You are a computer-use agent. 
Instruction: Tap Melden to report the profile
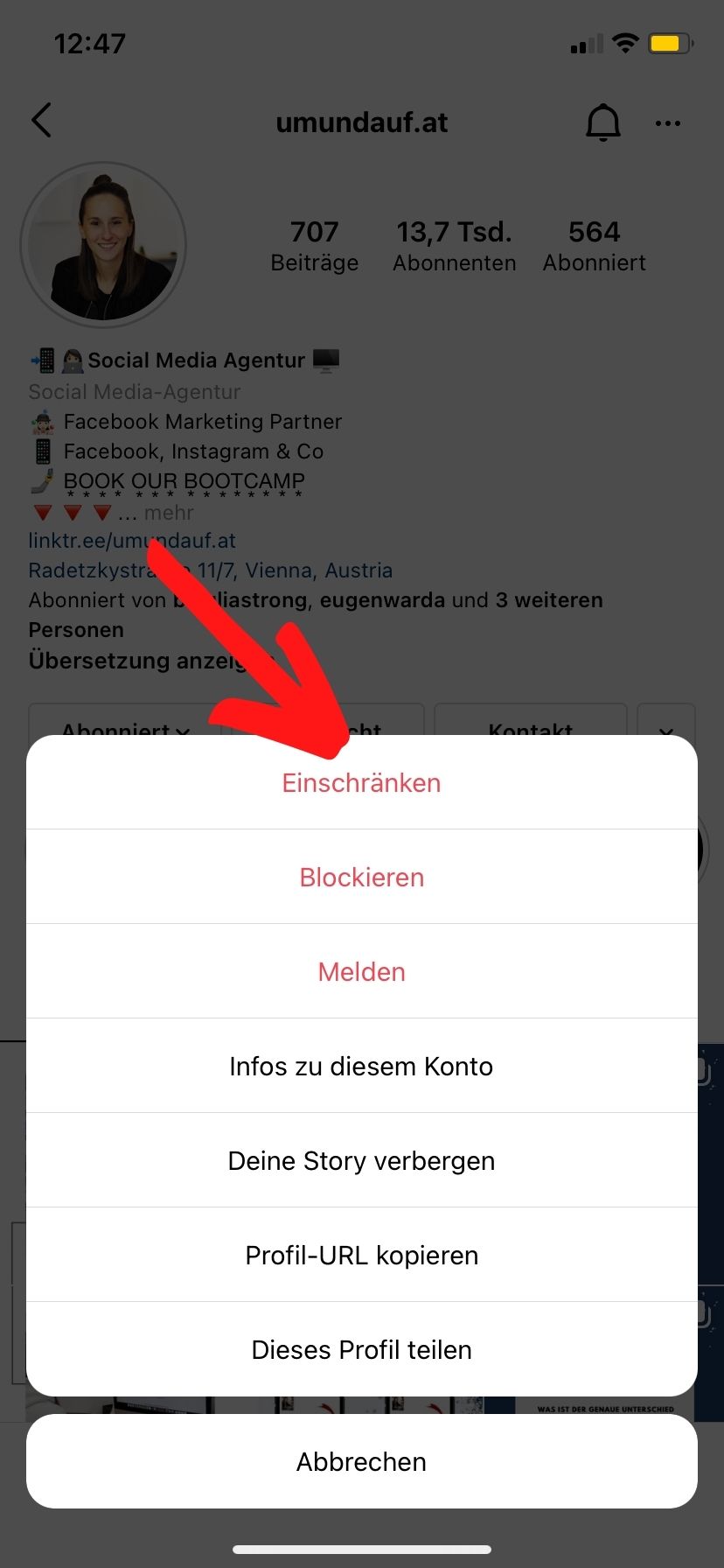pyautogui.click(x=362, y=971)
